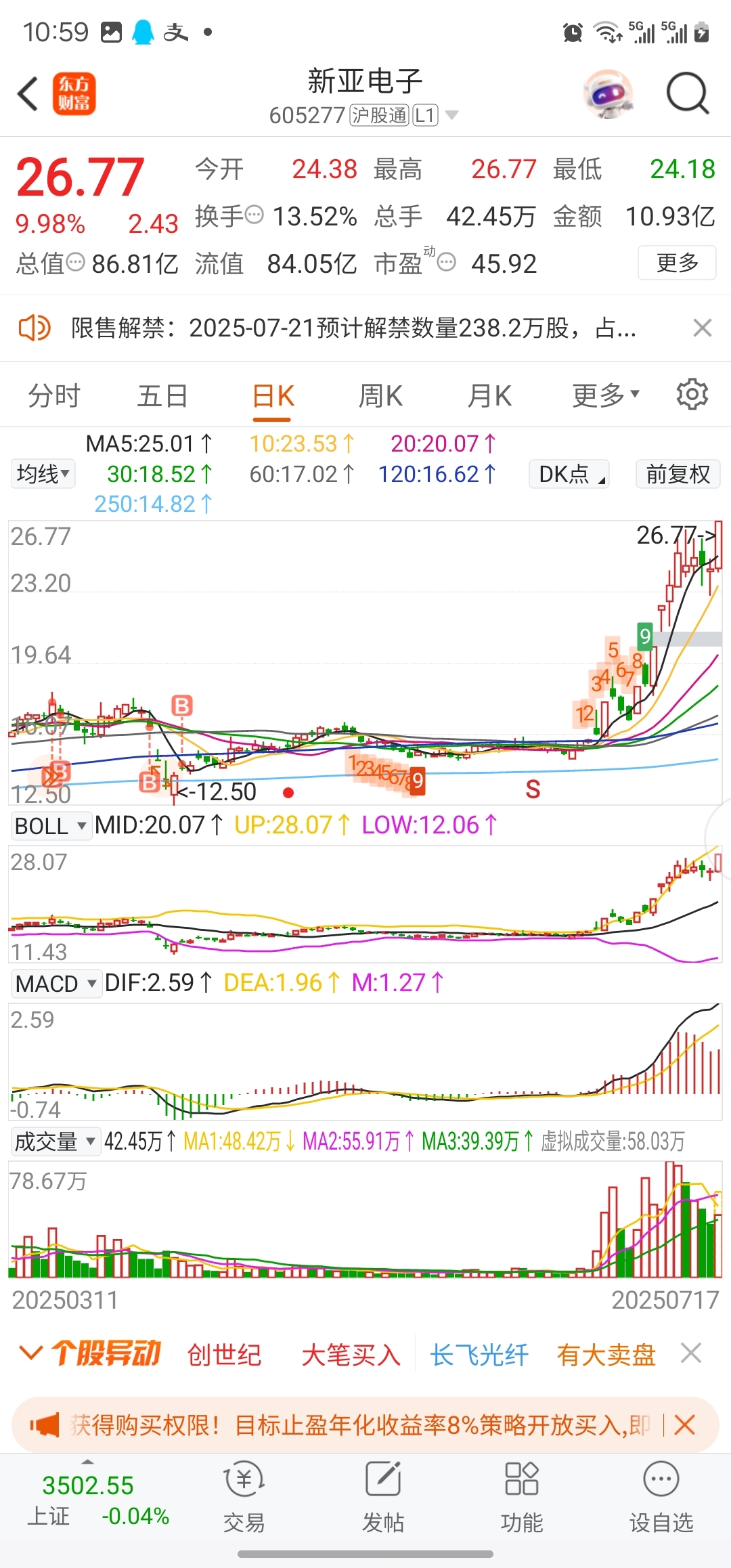This screenshot has height=1568, width=731.
Task: Close the 获得购买权限 promotion banner
Action: tap(685, 1425)
